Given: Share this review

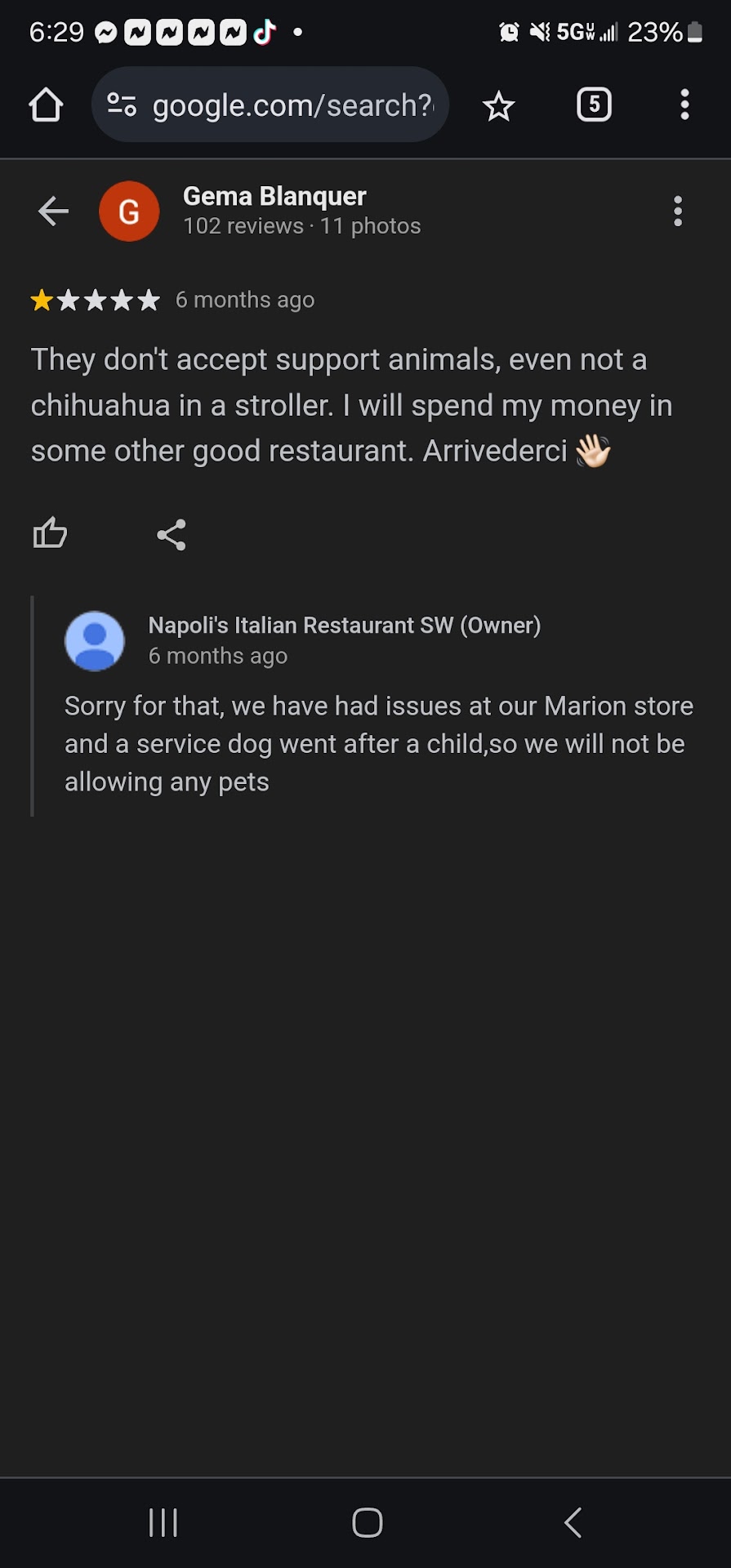Looking at the screenshot, I should (x=172, y=535).
